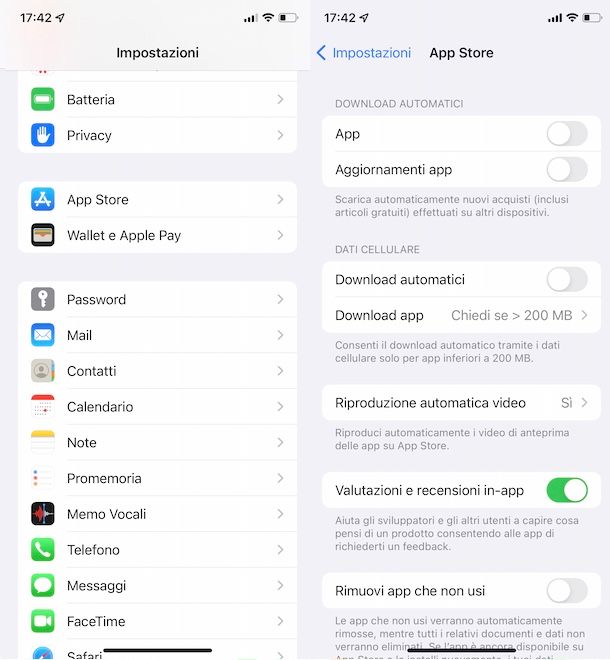Open Riproduzione automatica video options
The height and width of the screenshot is (660, 610).
(x=461, y=403)
